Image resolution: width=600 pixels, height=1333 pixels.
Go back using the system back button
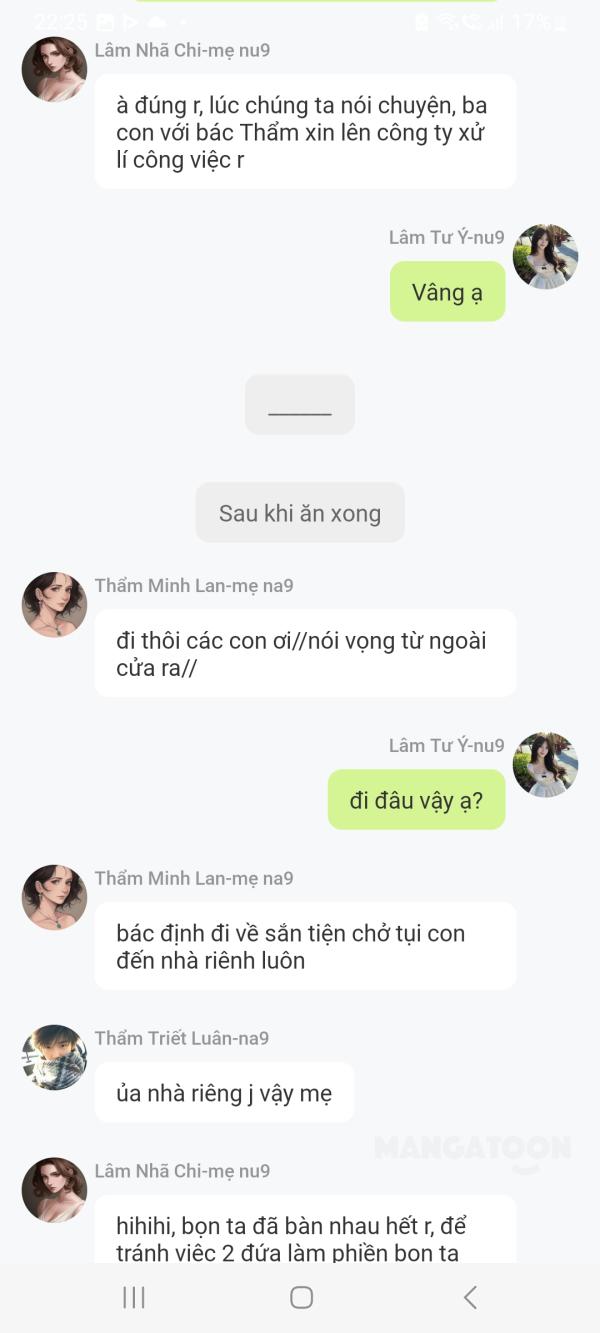point(470,1297)
